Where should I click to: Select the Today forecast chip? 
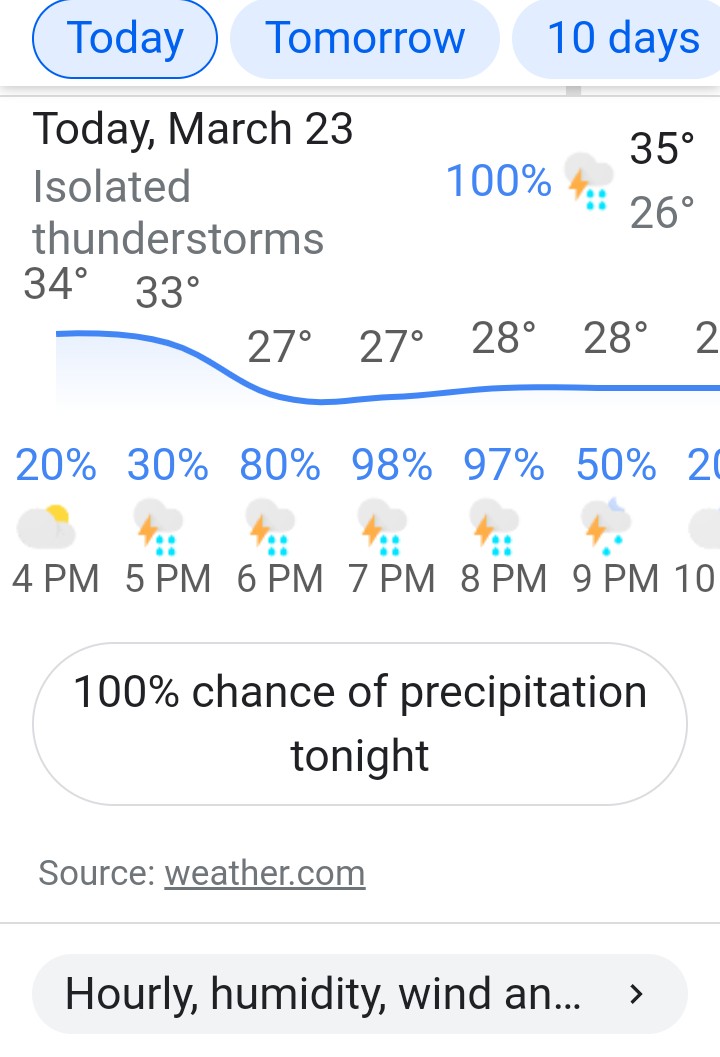point(125,40)
